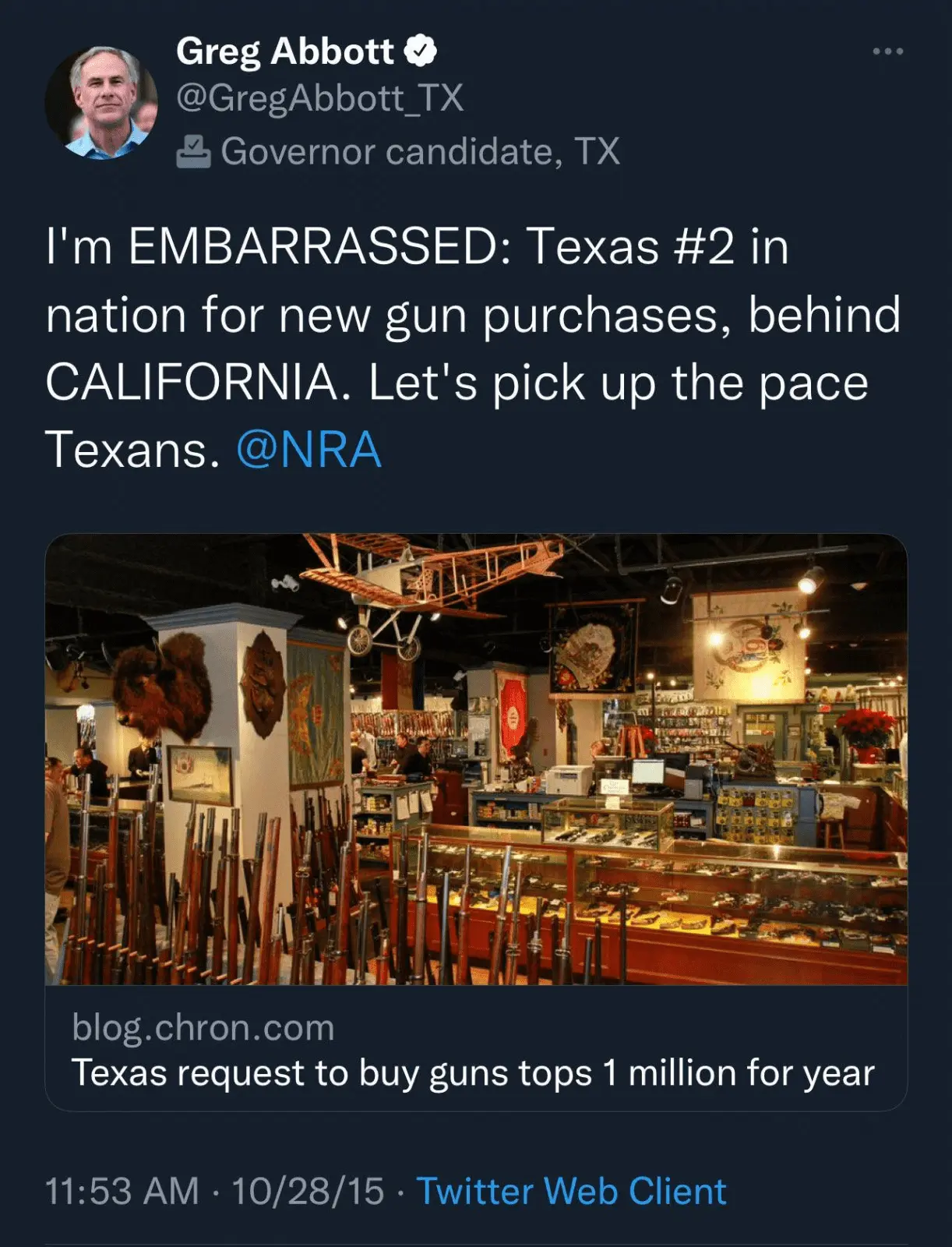Viewport: 952px width, 1247px height.
Task: View the @GregAbbott_TX account name
Action: 319,98
